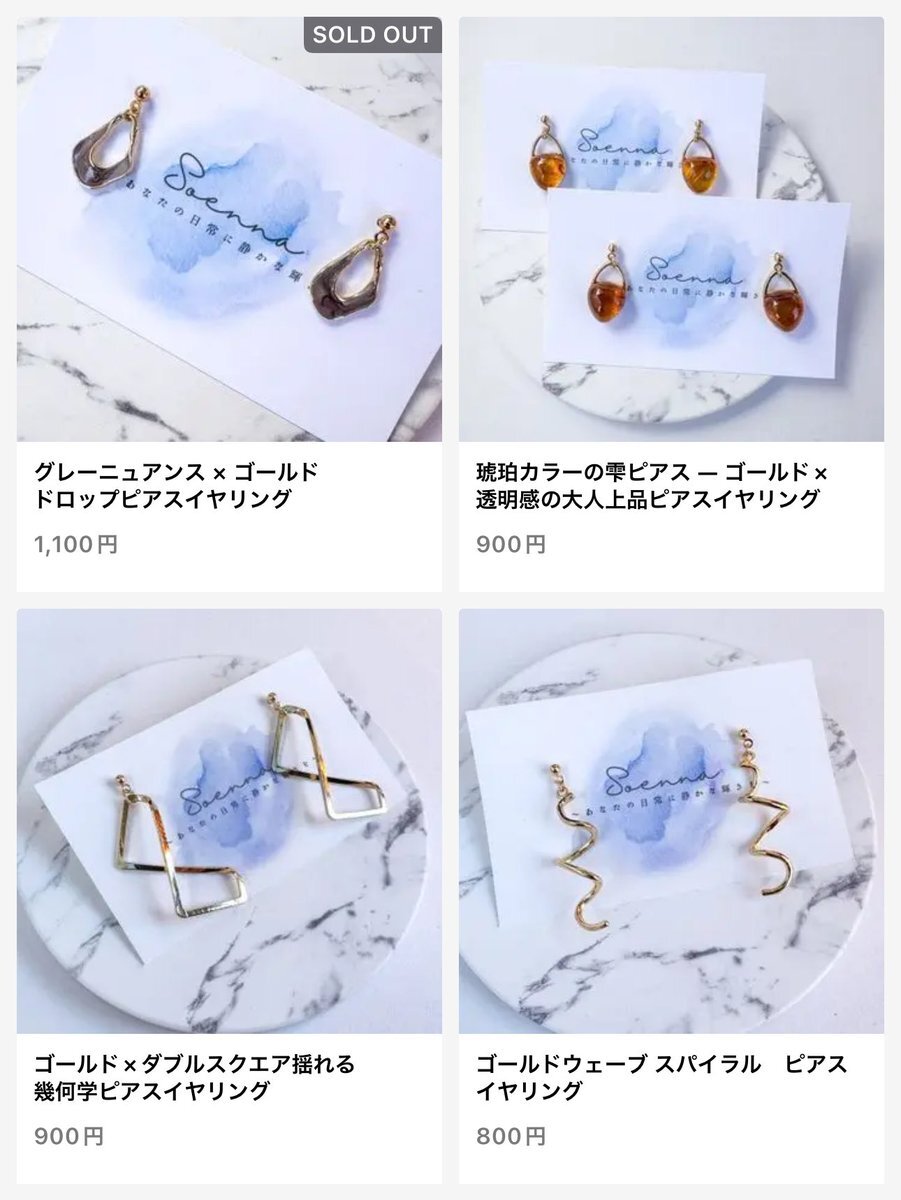
Task: Open the gold double square geometric earrings
Action: [x=229, y=820]
